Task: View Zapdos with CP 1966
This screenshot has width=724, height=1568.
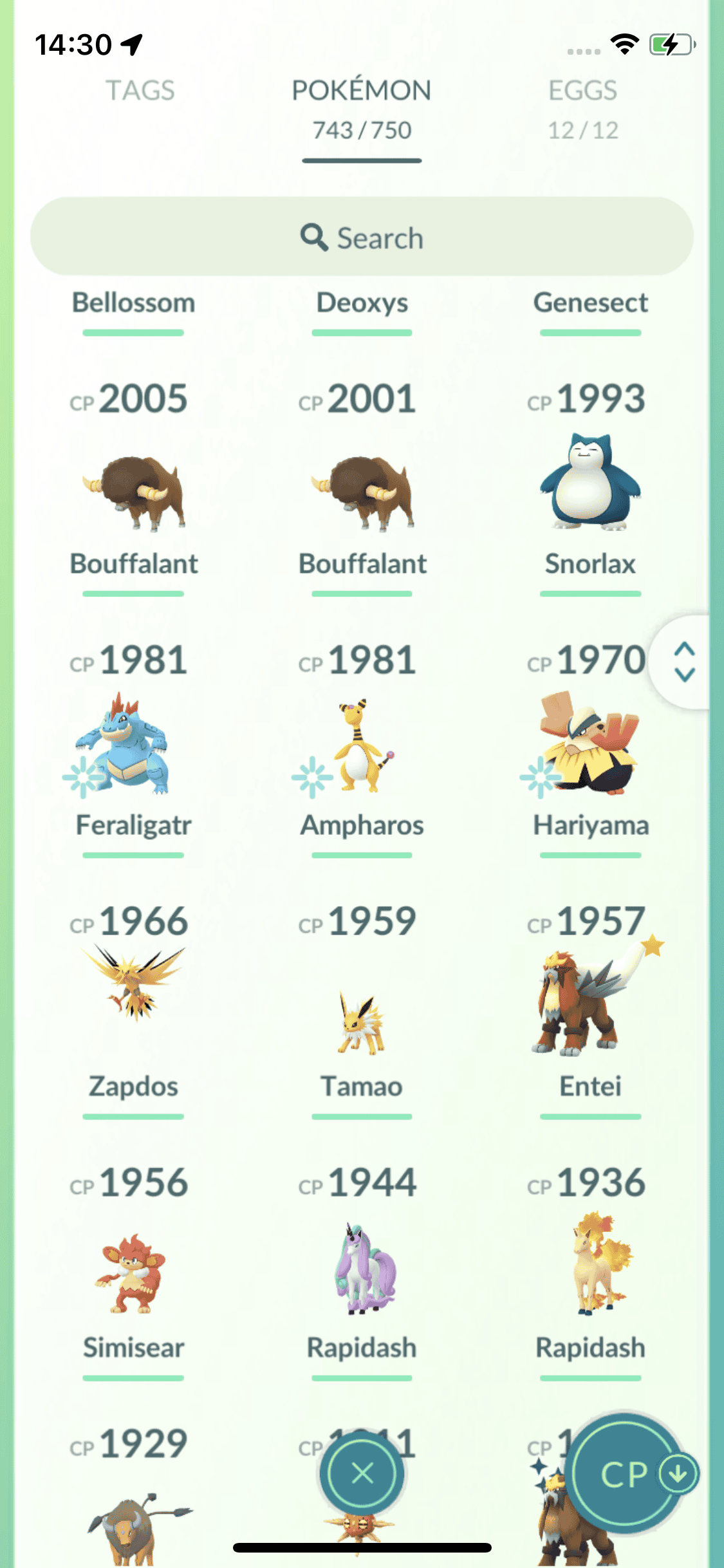Action: (x=134, y=985)
